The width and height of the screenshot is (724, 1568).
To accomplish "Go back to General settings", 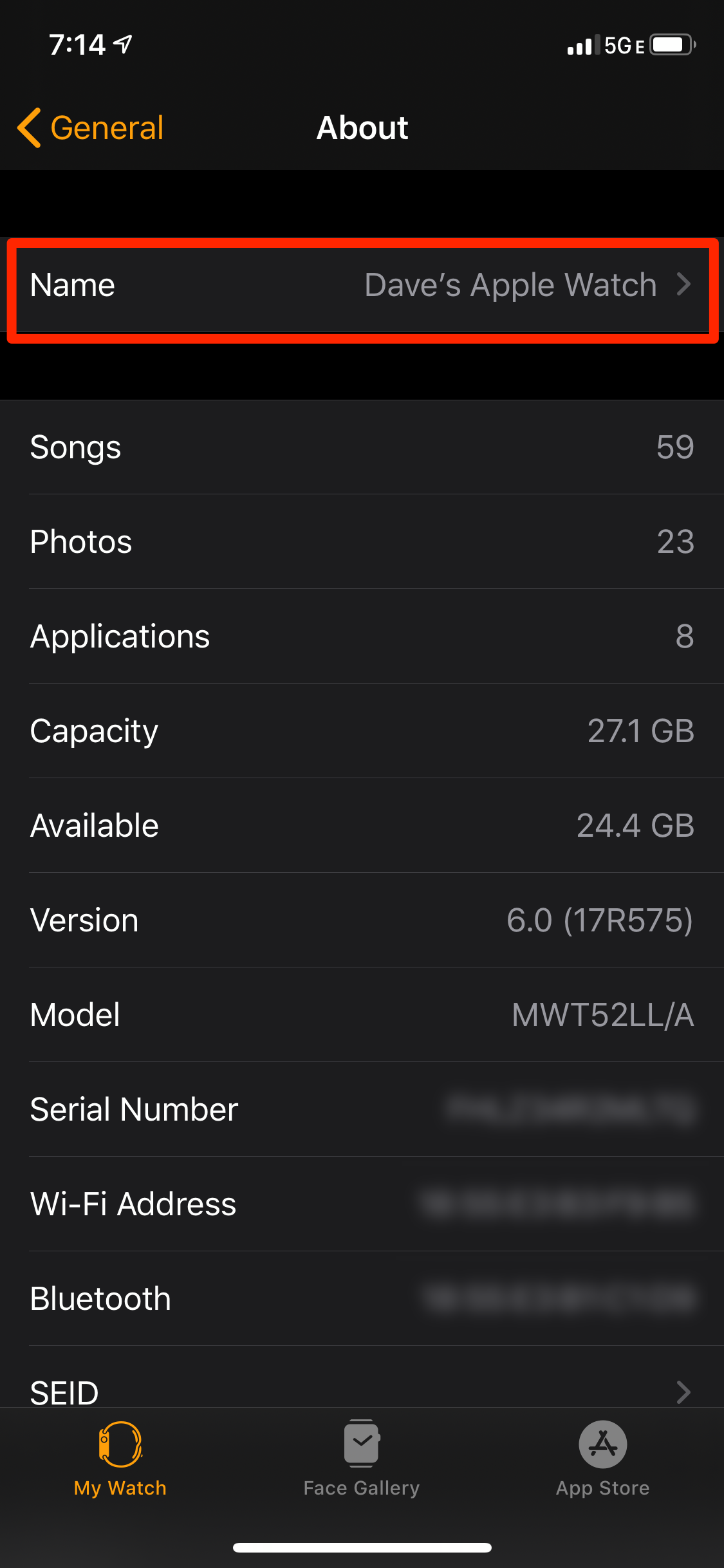I will pos(91,127).
